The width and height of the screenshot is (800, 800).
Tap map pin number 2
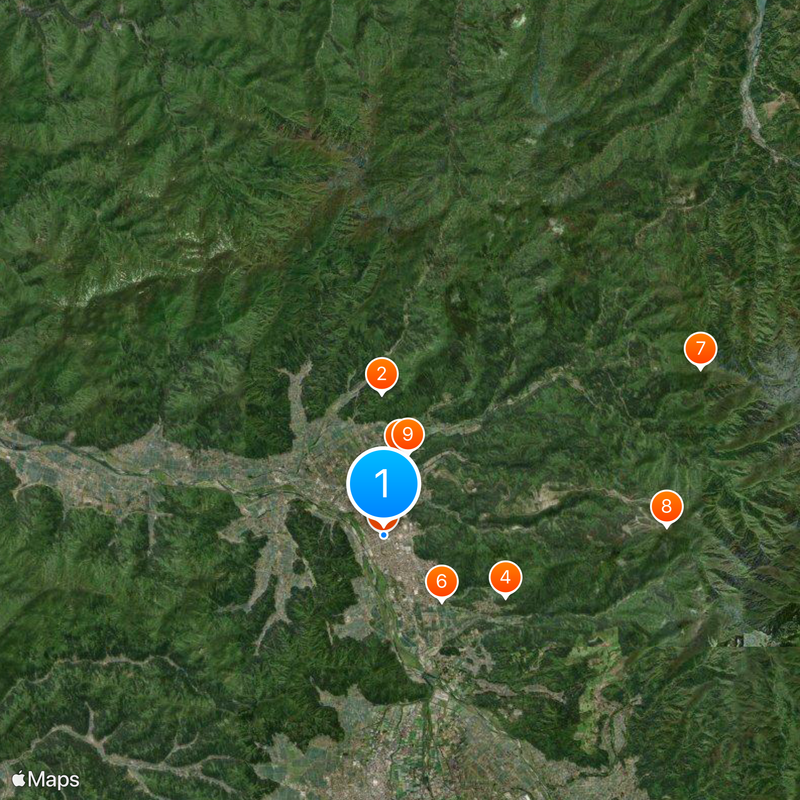pos(381,374)
